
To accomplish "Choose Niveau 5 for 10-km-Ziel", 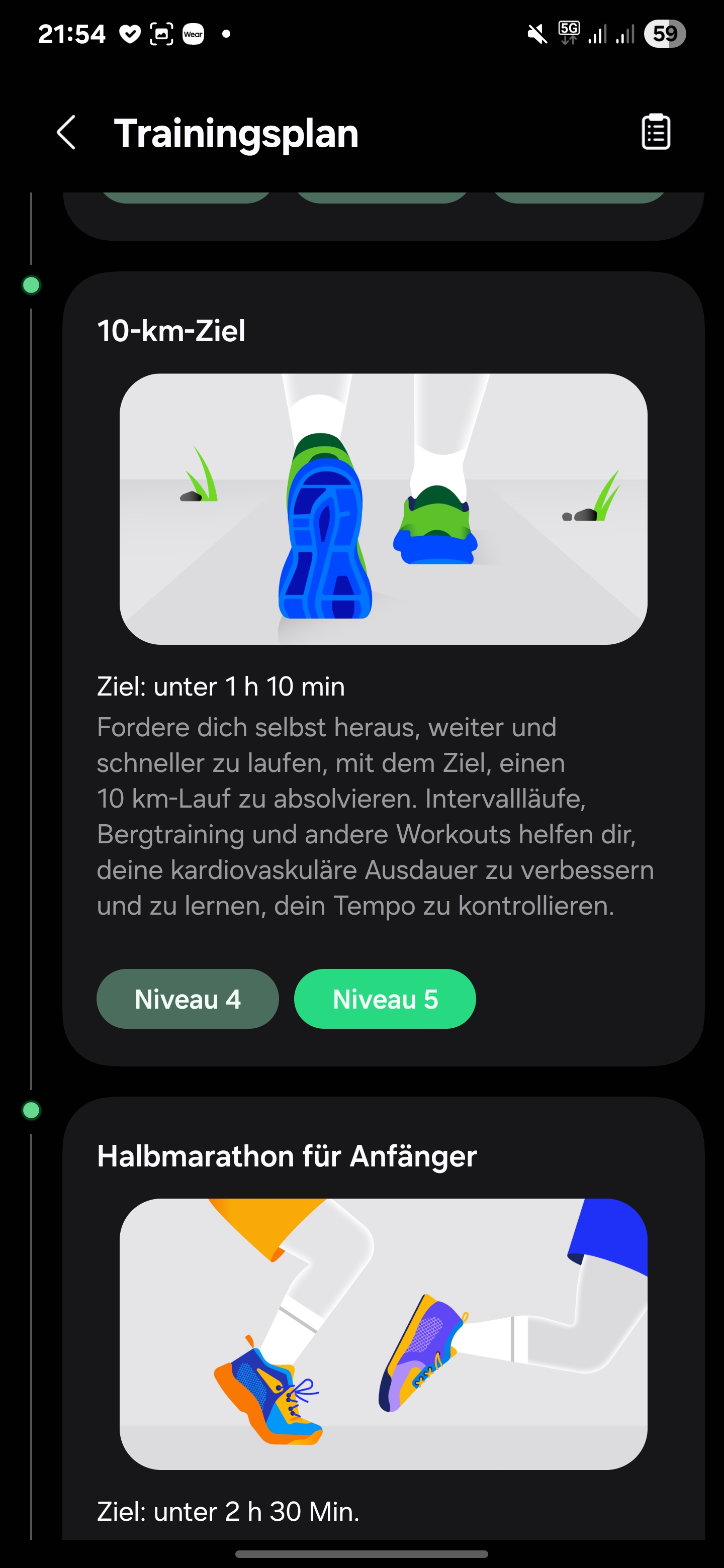I will coord(385,999).
